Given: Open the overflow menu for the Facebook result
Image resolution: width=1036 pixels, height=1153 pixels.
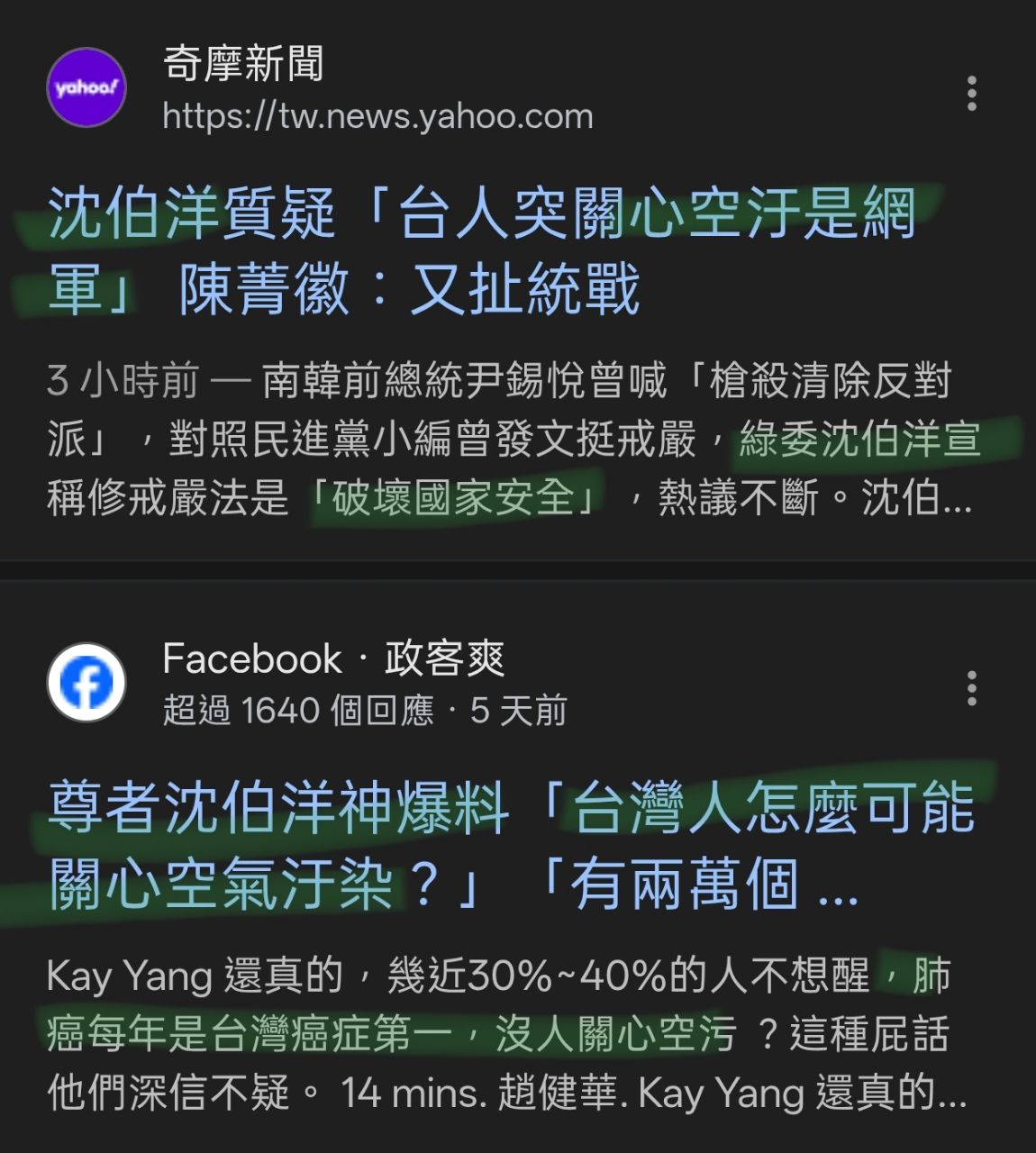Looking at the screenshot, I should (x=971, y=687).
